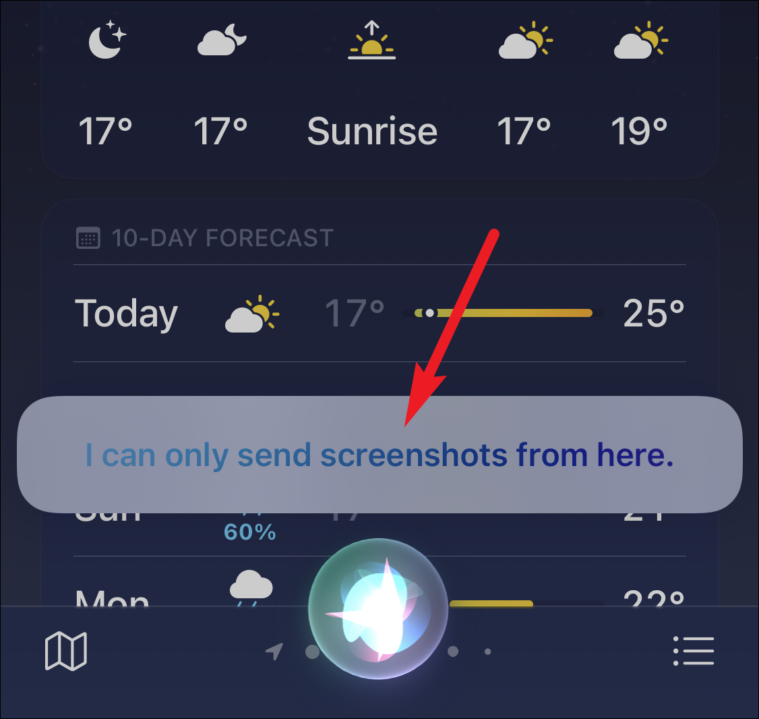Open Today's row in the 10-day forecast
The height and width of the screenshot is (719, 759).
379,314
